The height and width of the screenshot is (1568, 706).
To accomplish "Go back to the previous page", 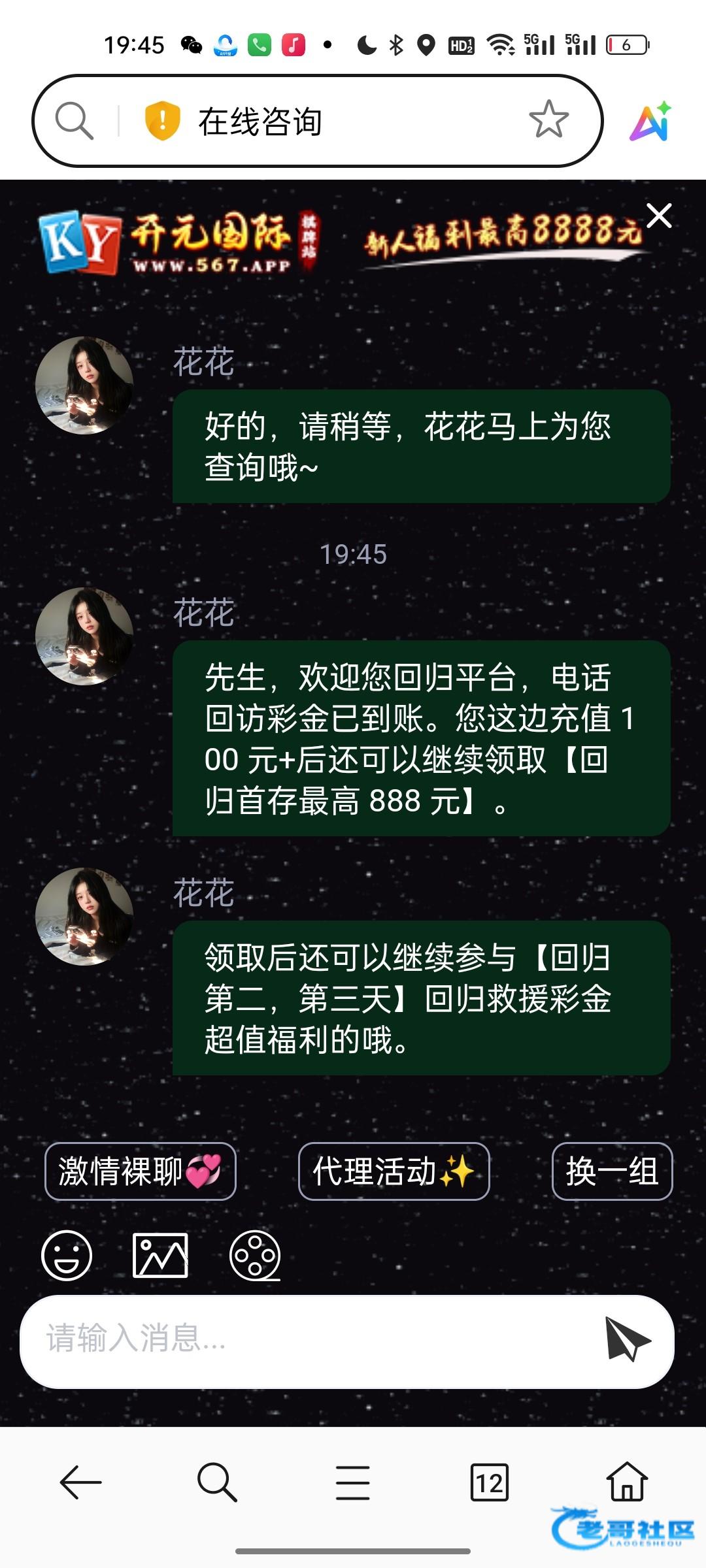I will tap(80, 1482).
